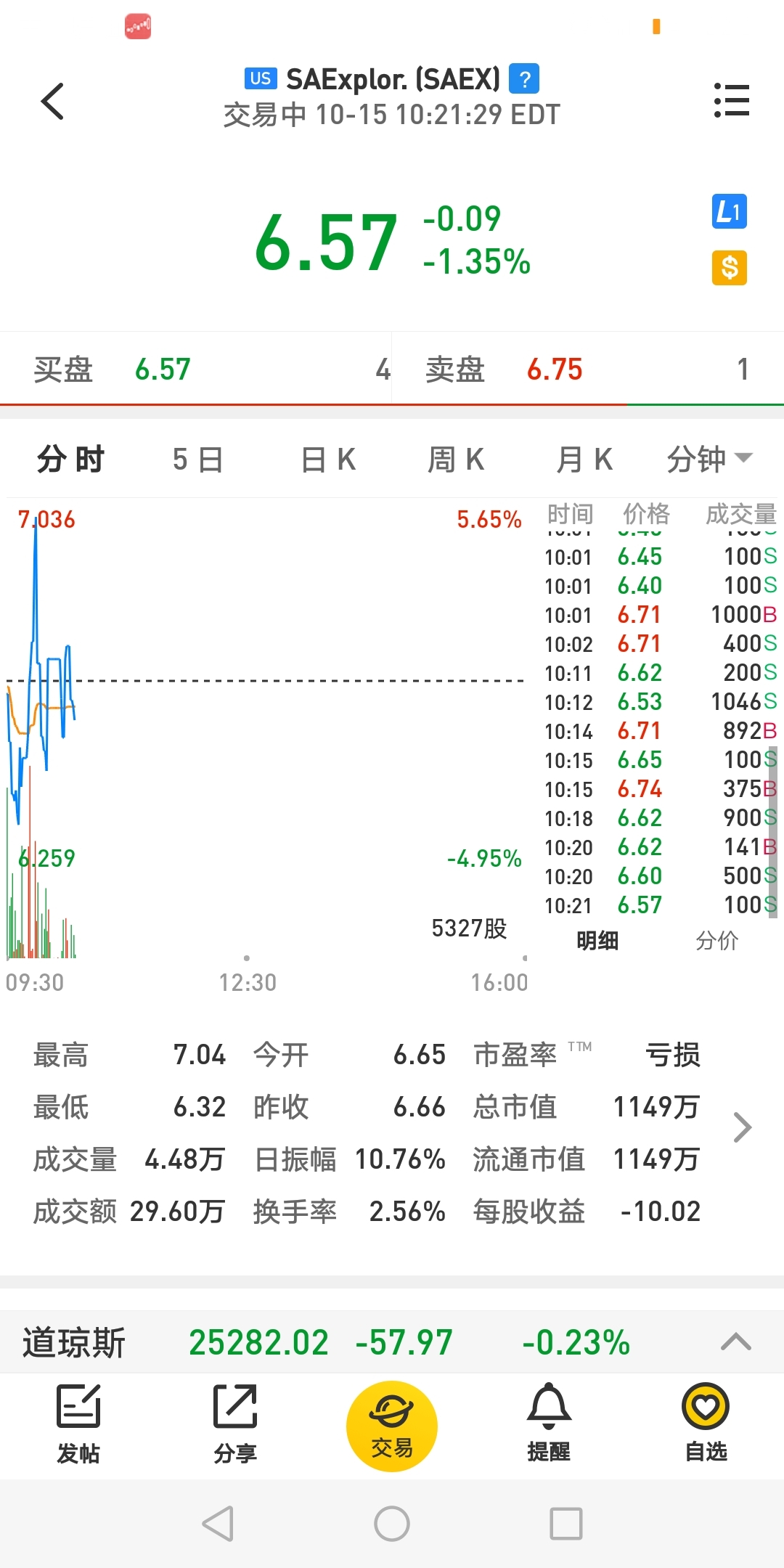
Task: Switch to the 5日 chart tab
Action: pos(197,460)
